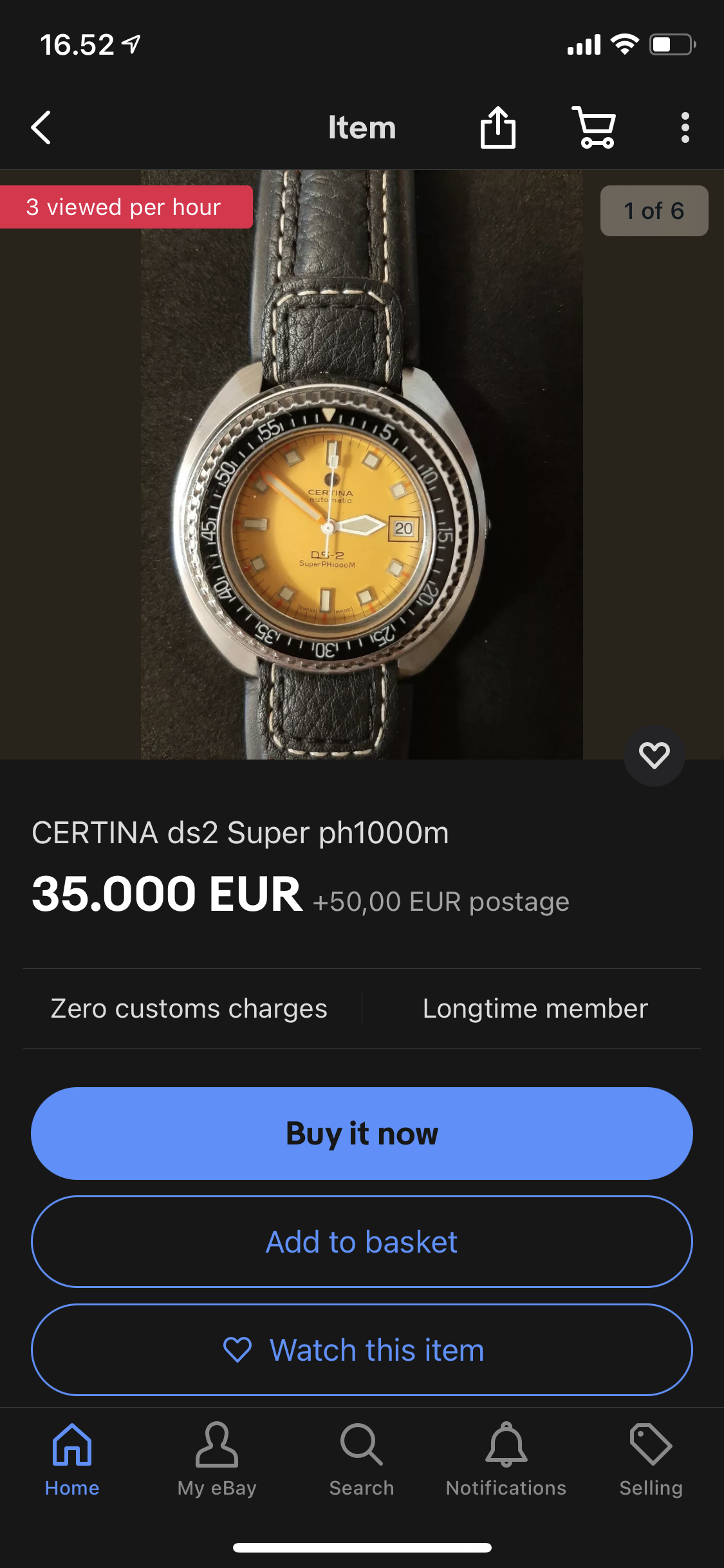This screenshot has width=724, height=1568.
Task: Add the watch to basket
Action: click(x=362, y=1242)
